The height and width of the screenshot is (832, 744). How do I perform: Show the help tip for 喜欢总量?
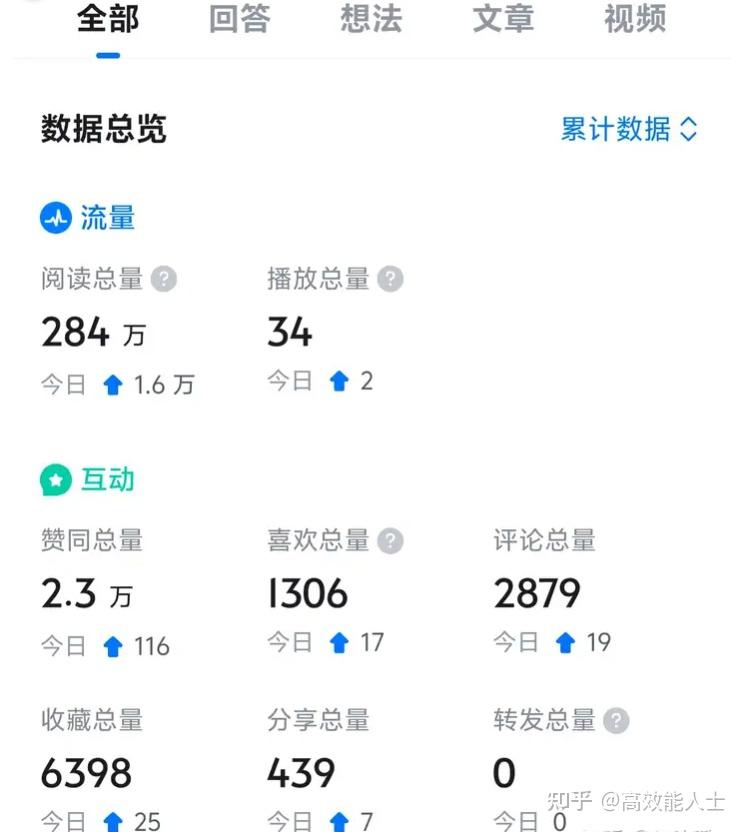[x=391, y=541]
